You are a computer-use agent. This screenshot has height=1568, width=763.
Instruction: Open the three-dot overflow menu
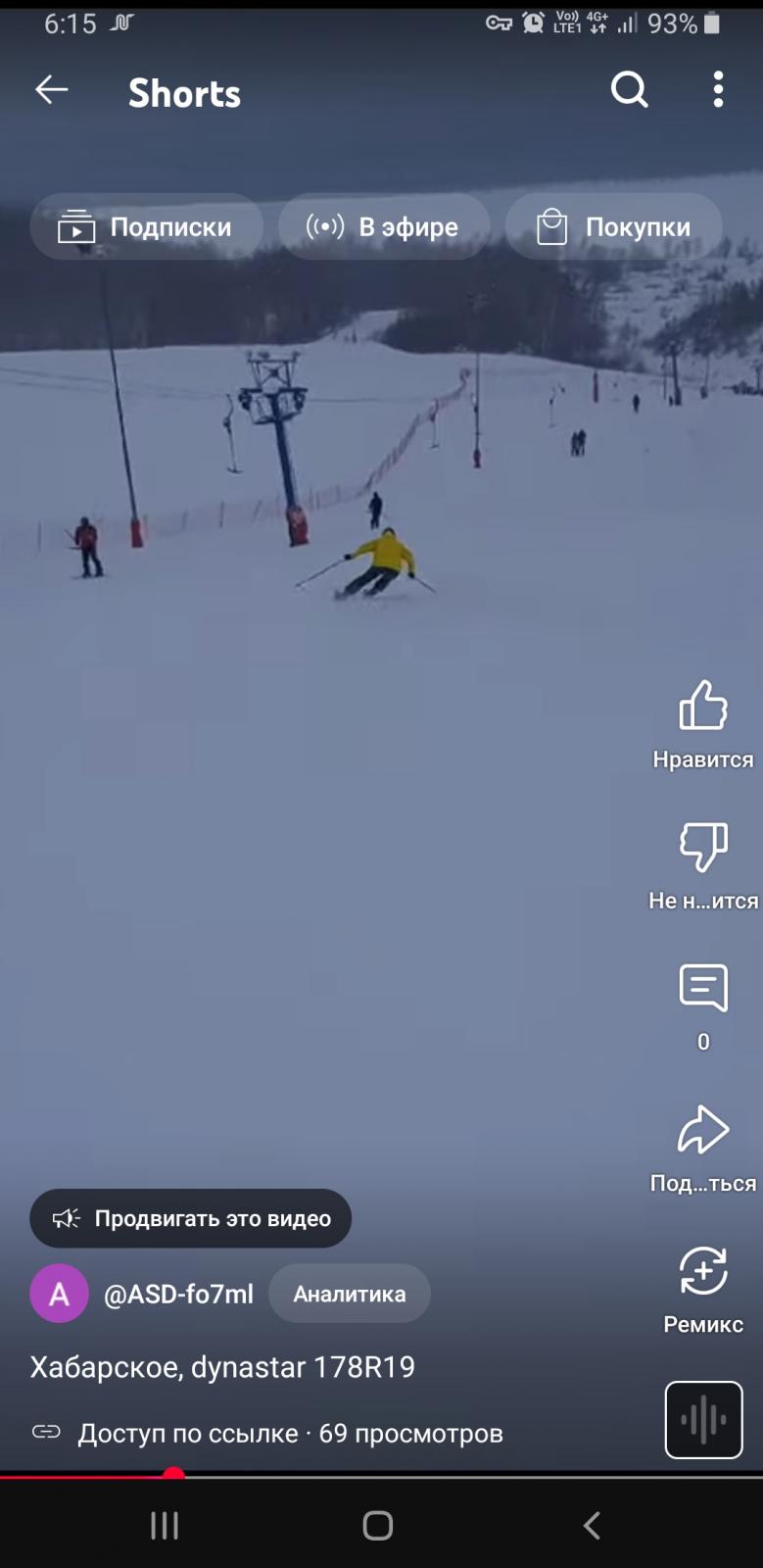[718, 90]
